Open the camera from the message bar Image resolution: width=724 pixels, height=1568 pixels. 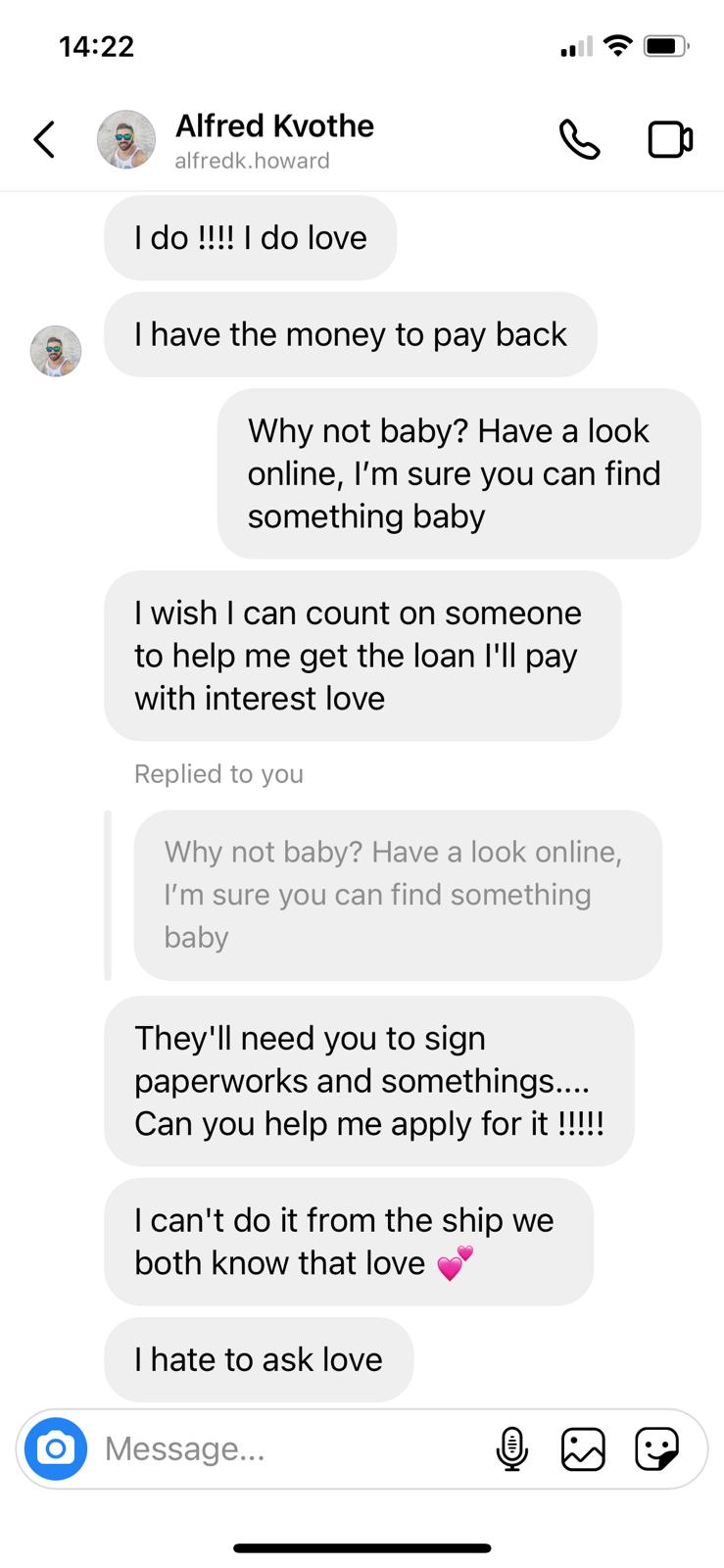point(56,1447)
